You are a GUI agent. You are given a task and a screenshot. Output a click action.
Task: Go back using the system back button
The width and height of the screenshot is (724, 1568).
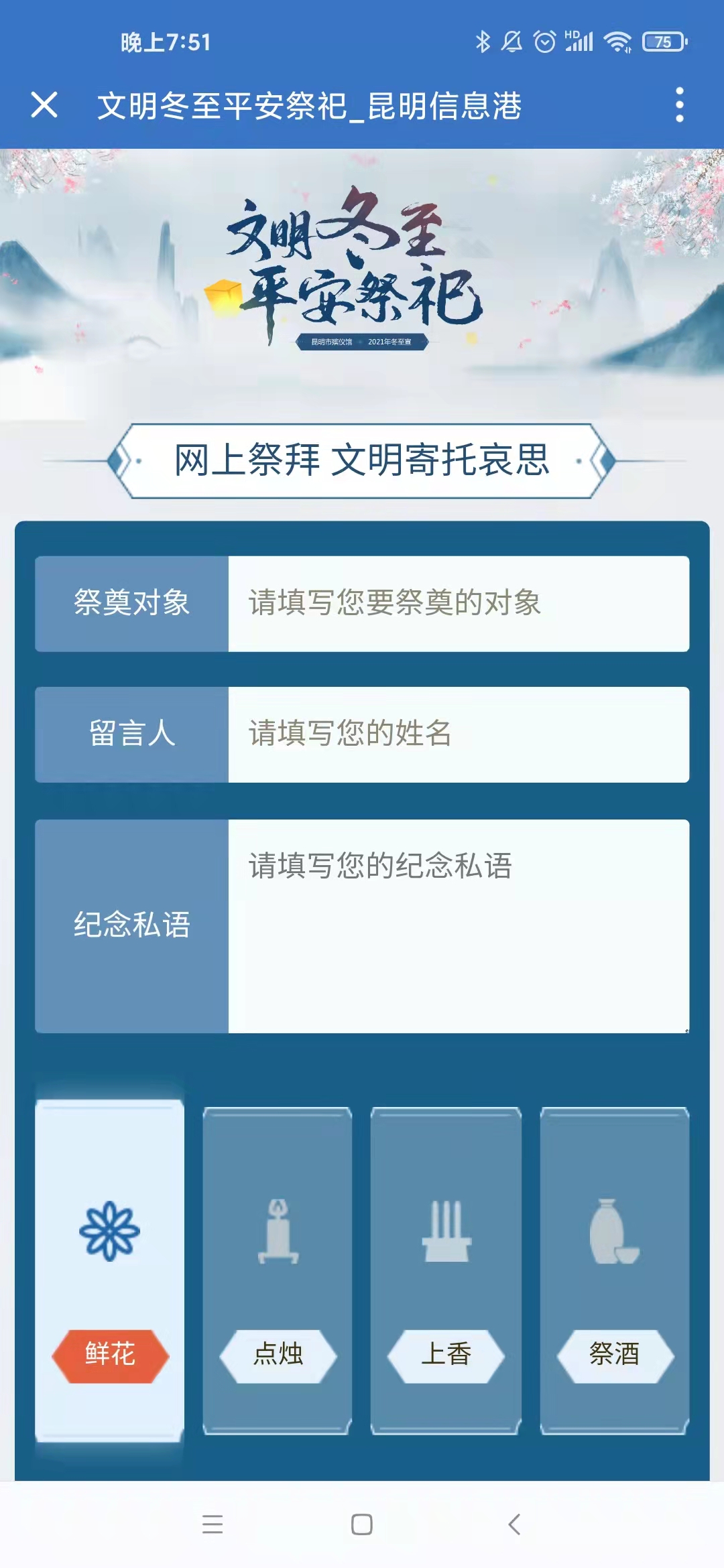coord(514,1524)
